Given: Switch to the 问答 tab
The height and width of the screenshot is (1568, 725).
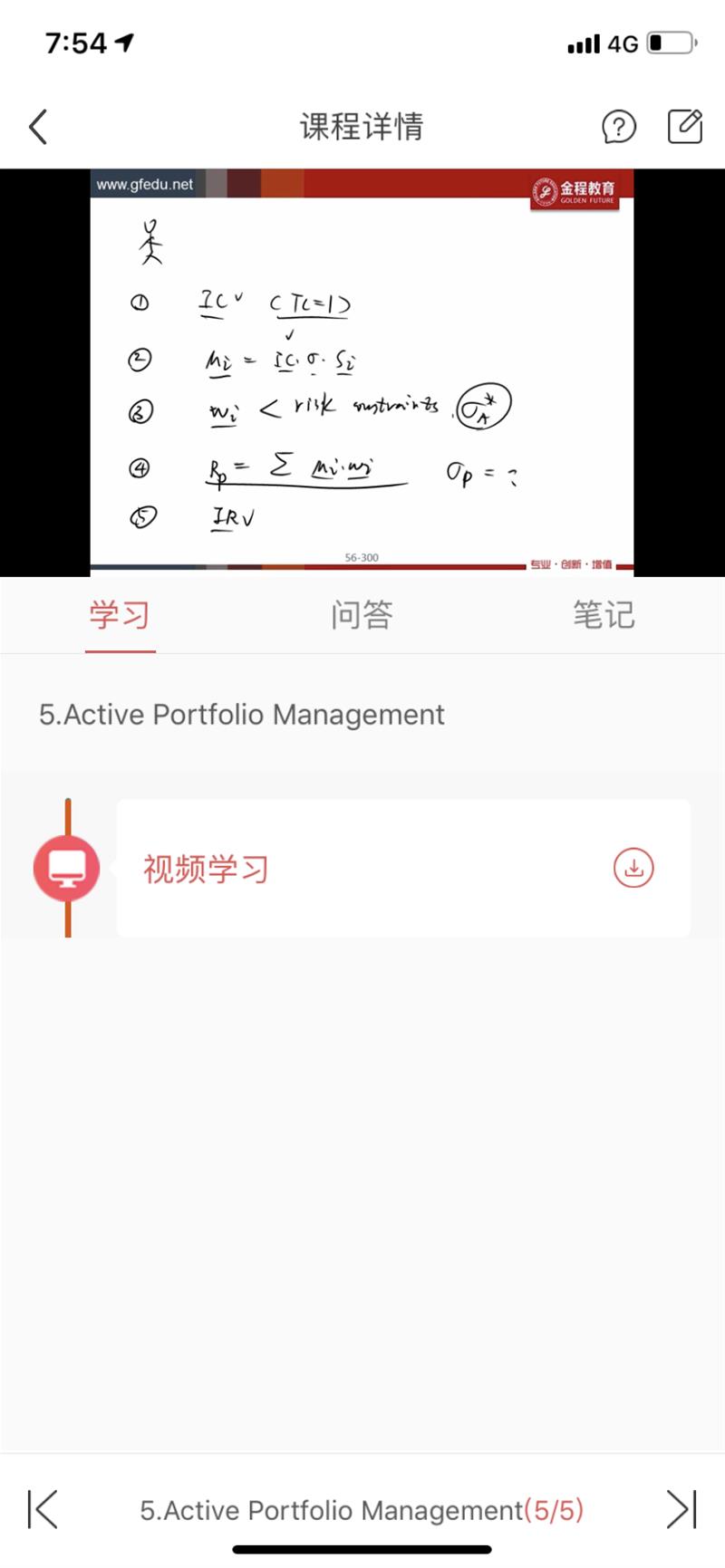Looking at the screenshot, I should coord(362,615).
